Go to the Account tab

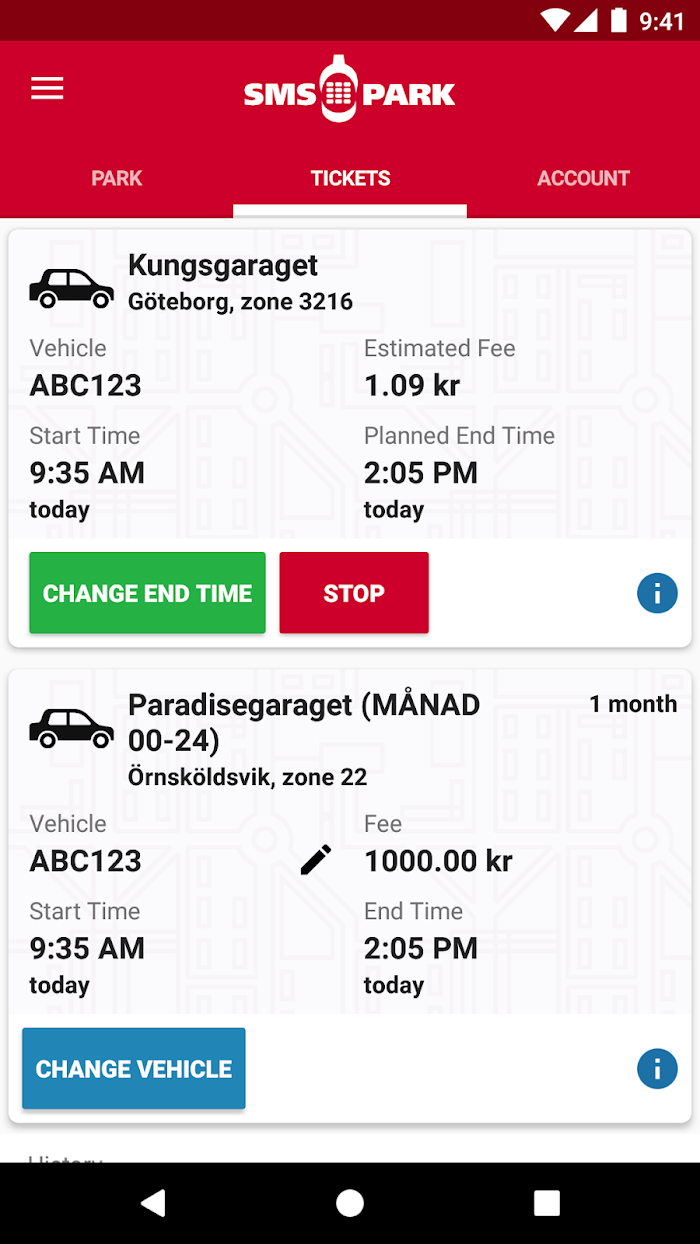click(x=583, y=178)
